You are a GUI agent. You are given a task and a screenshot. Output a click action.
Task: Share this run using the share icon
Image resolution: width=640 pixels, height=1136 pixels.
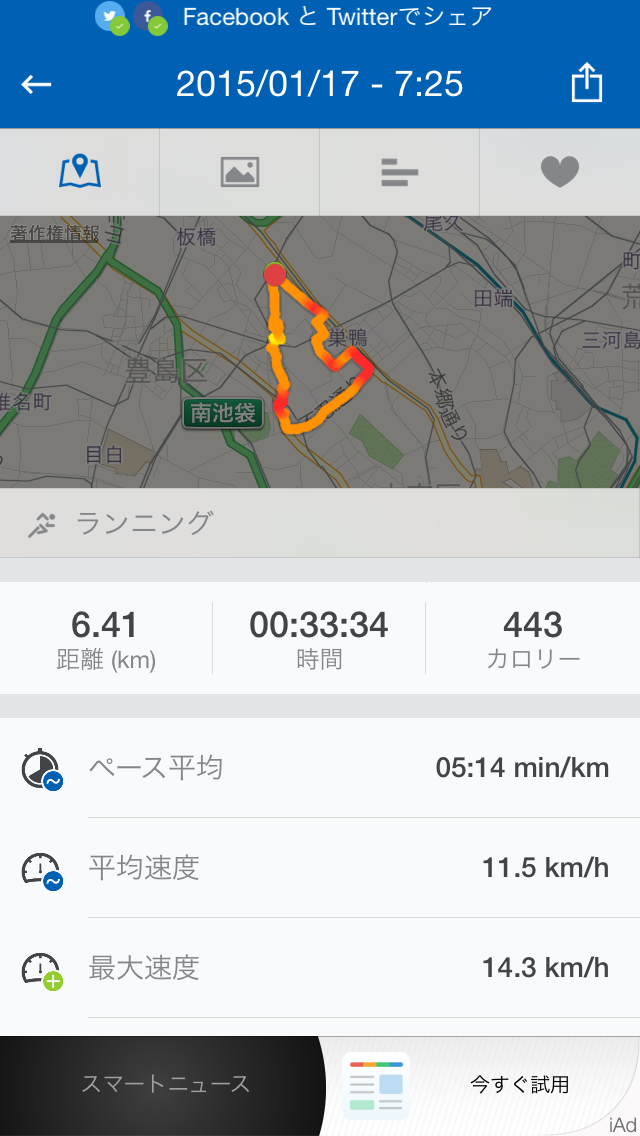click(586, 82)
